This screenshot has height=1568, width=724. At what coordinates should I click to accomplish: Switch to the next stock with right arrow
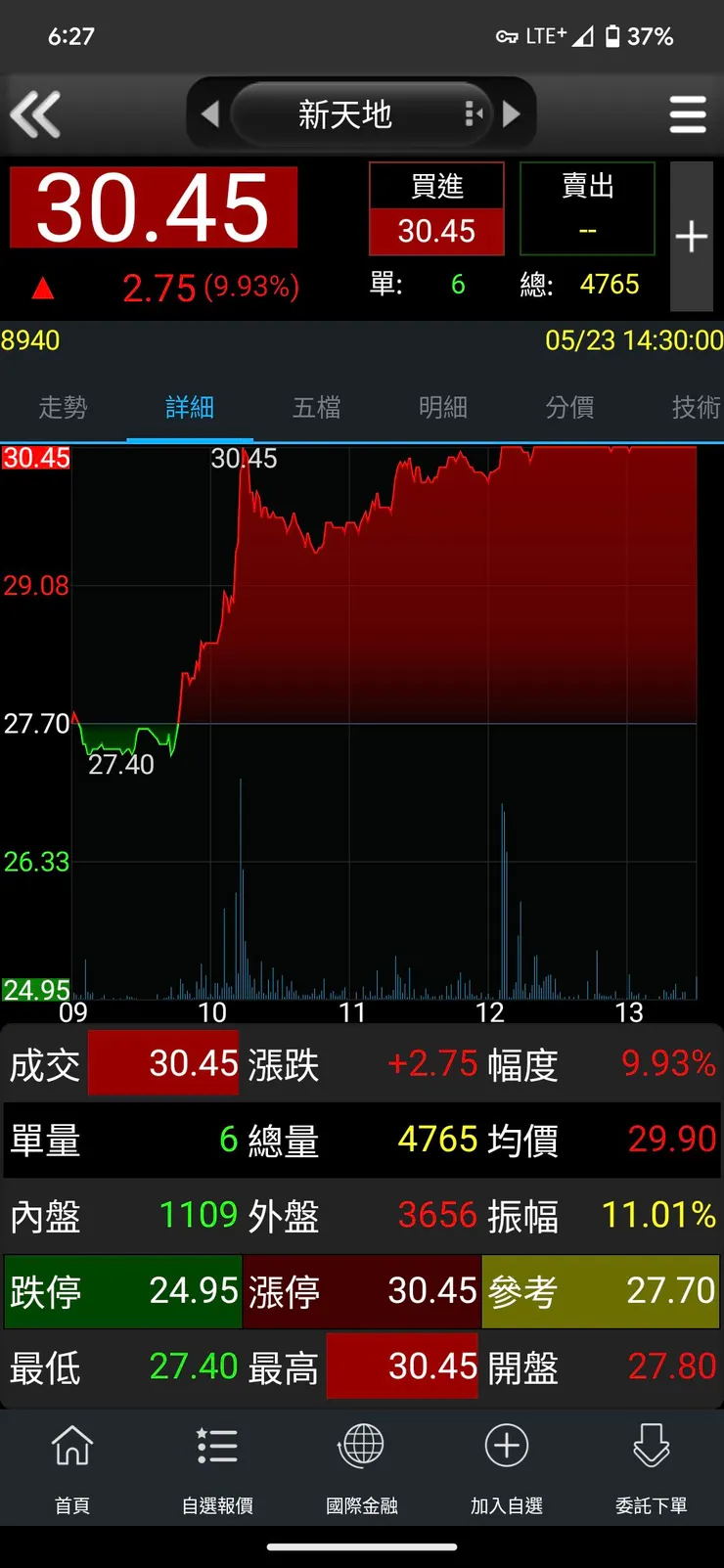tap(512, 114)
